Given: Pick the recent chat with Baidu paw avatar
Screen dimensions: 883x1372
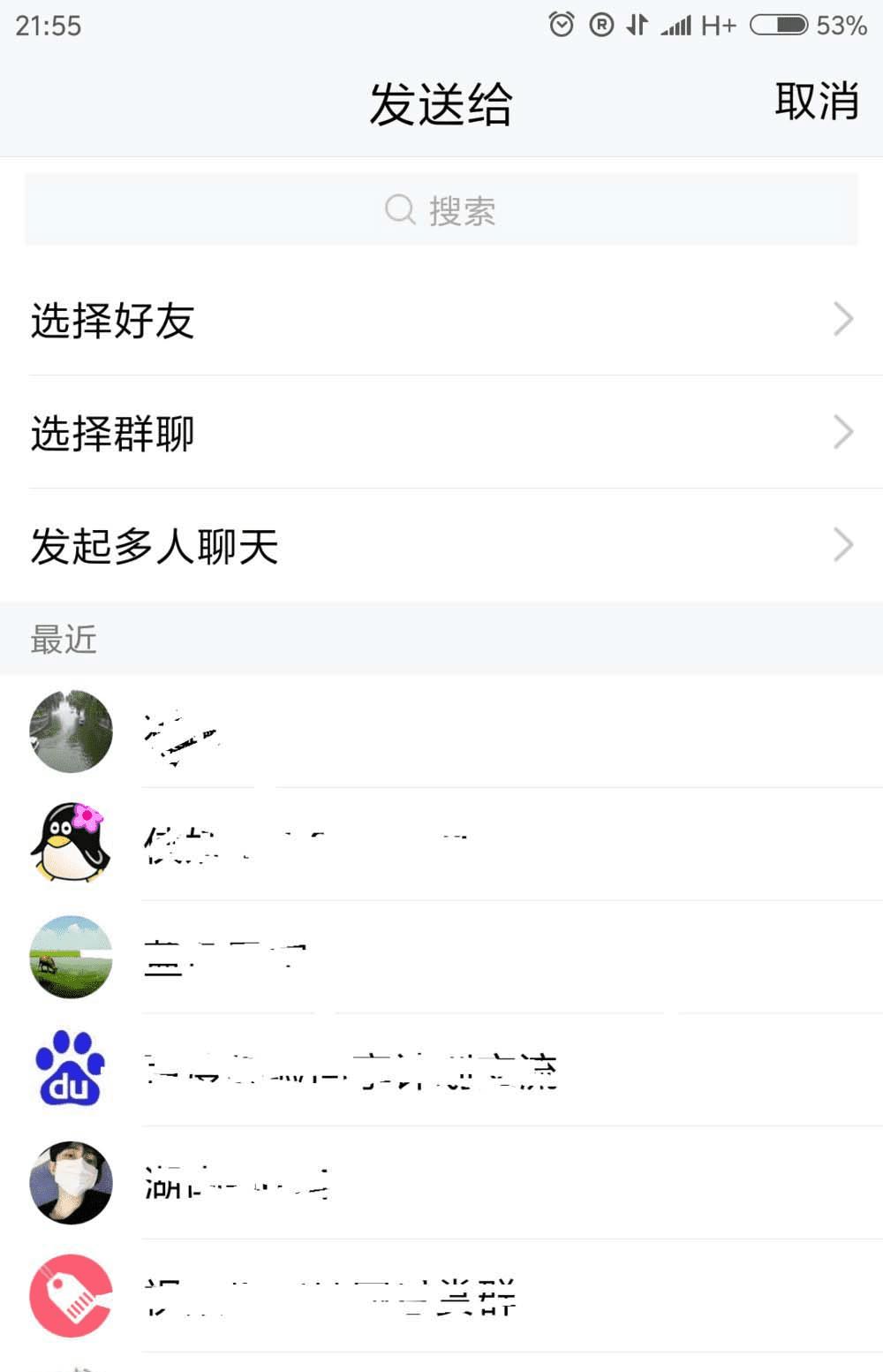Looking at the screenshot, I should pyautogui.click(x=441, y=1070).
